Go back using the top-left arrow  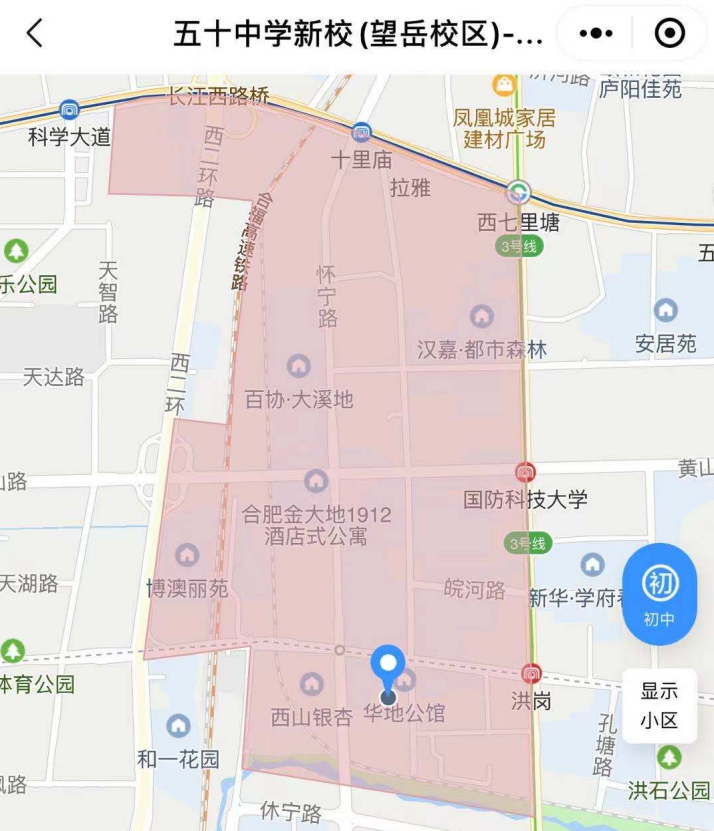click(35, 33)
